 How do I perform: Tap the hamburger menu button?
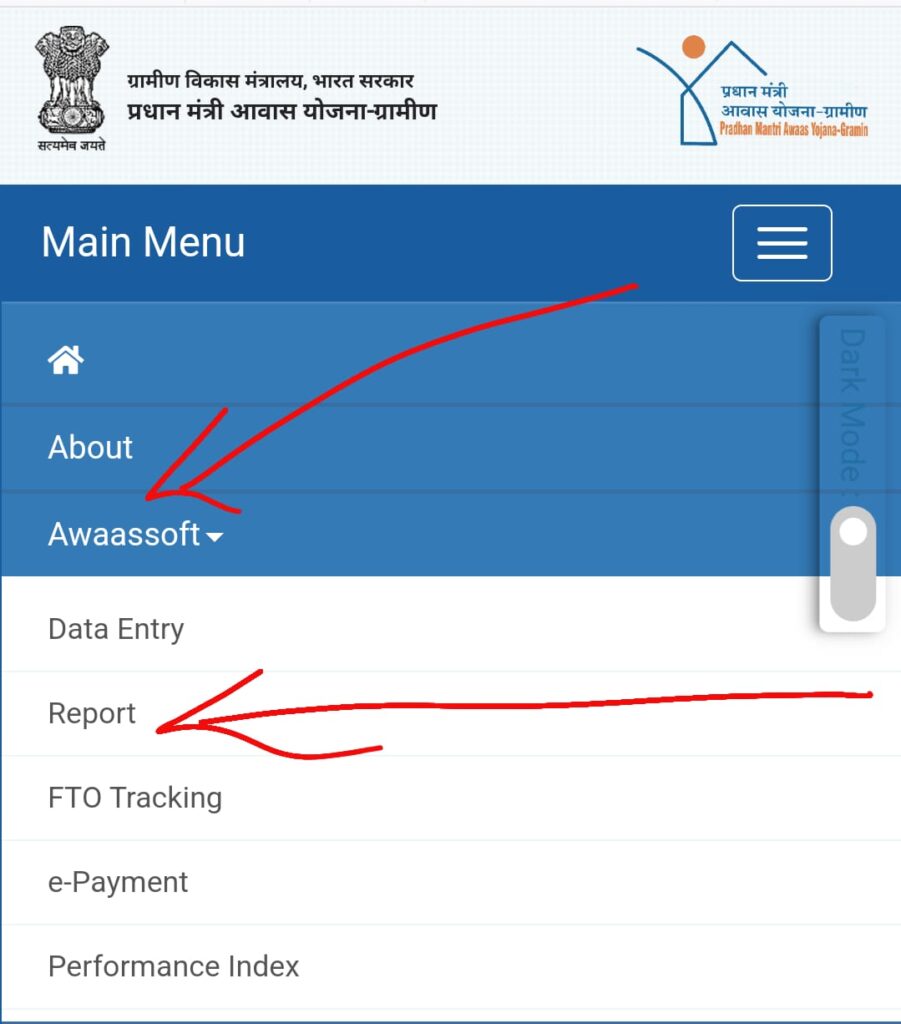click(781, 243)
